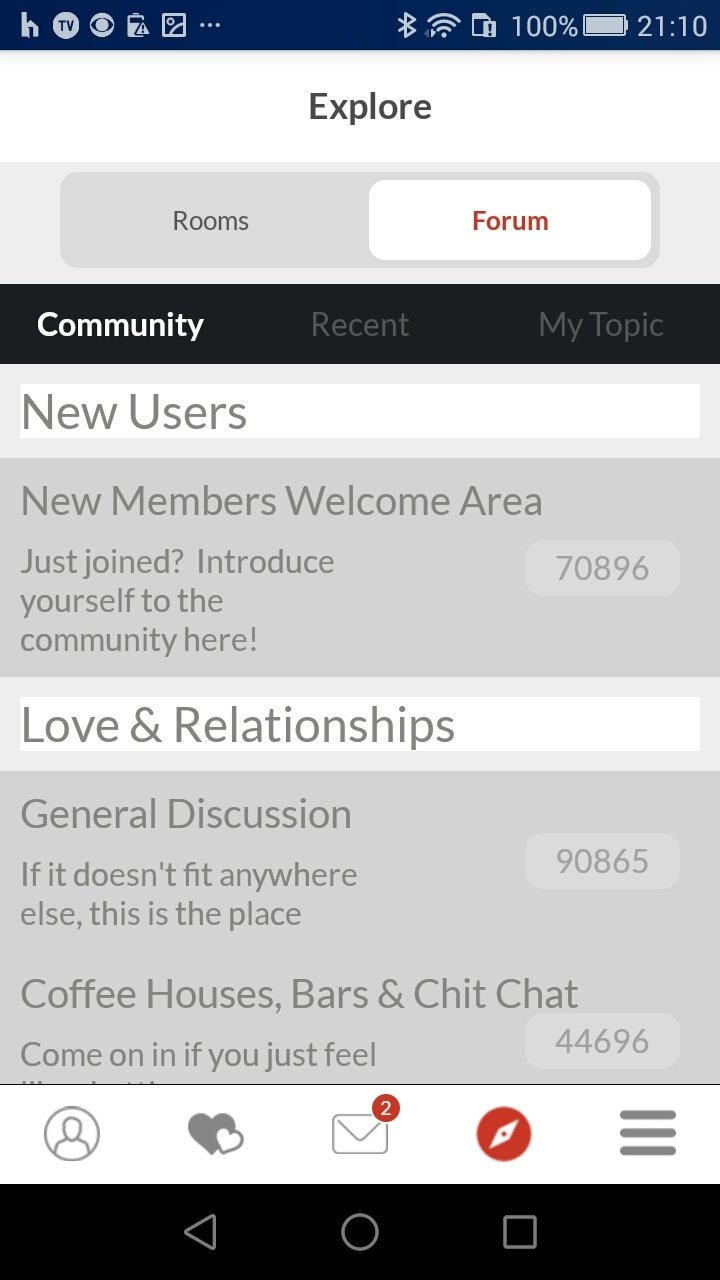Tap the compass explore icon
The width and height of the screenshot is (720, 1280).
[504, 1135]
